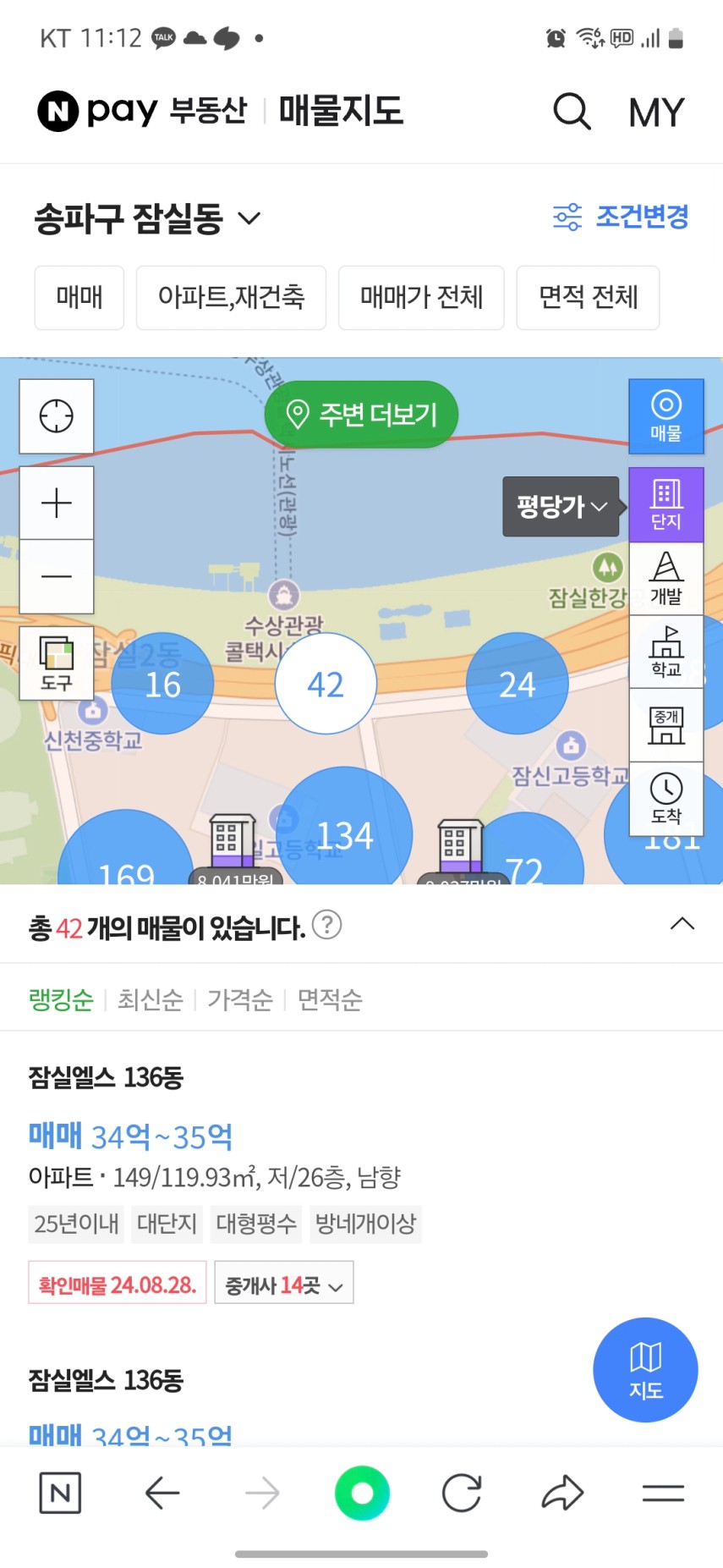Tap the 아파트,재건축 filter chip

click(x=231, y=297)
